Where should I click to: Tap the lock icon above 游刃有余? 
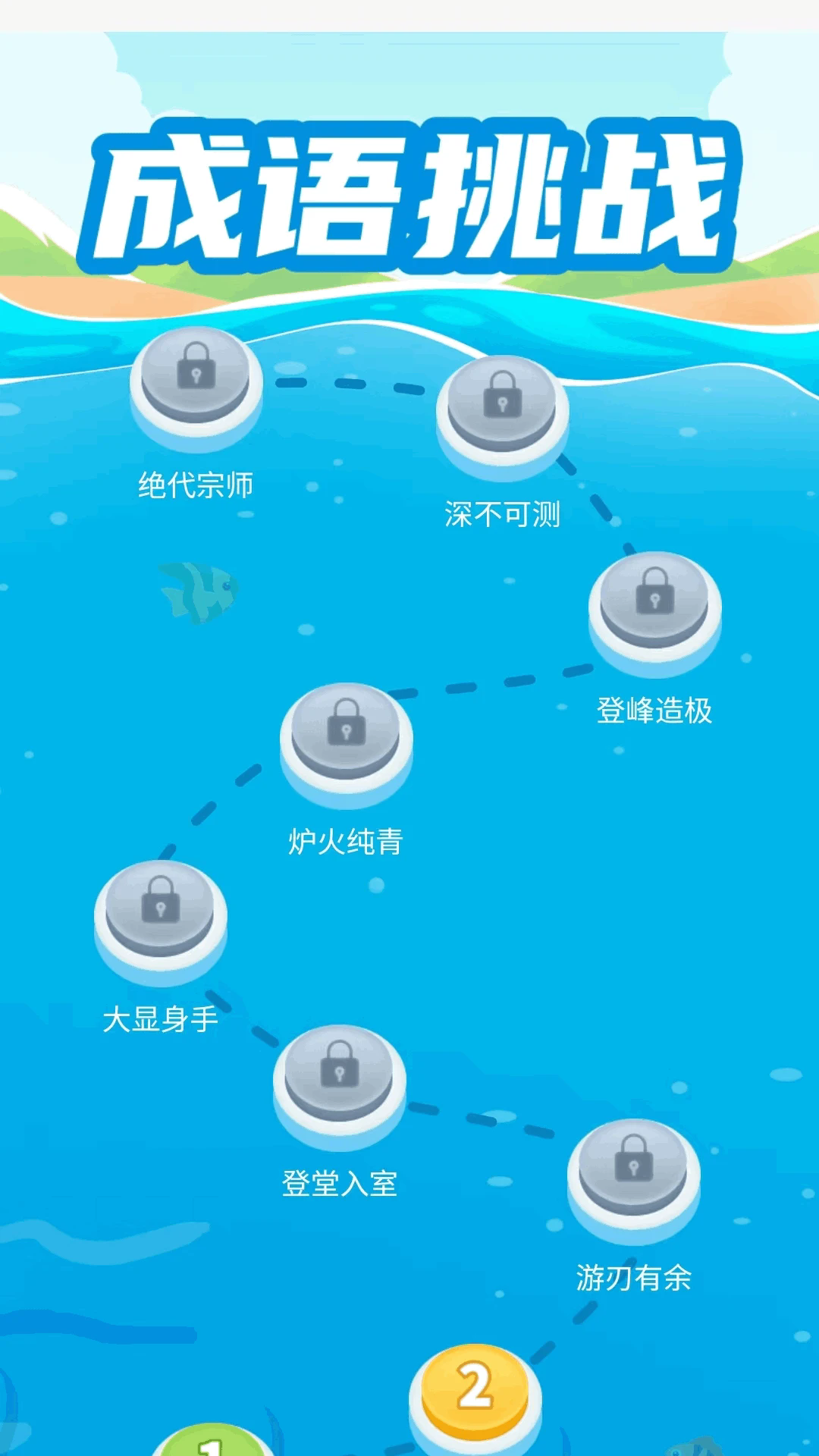coord(633,1160)
